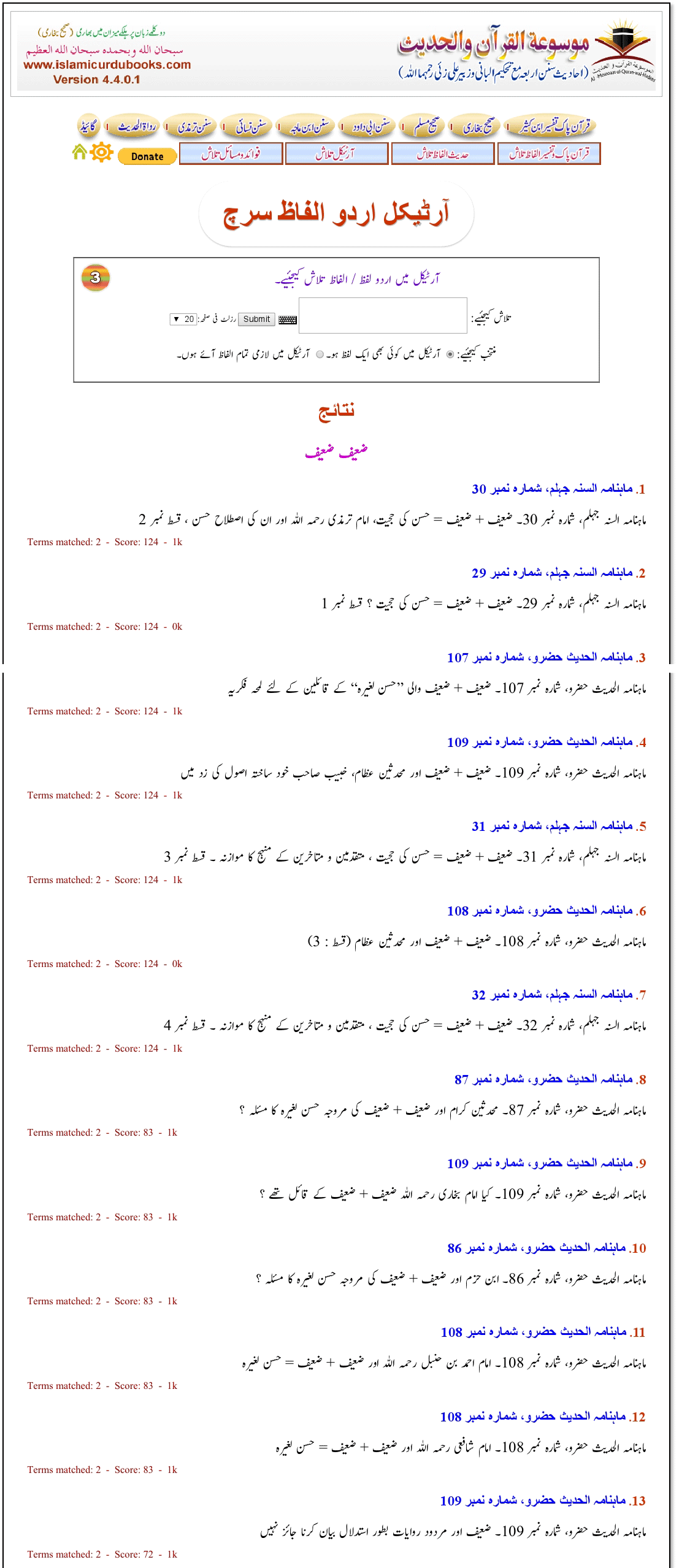Open result 13, Mahnama Al-Hadith Hazro number 109
The height and width of the screenshot is (1568, 679).
543,1501
